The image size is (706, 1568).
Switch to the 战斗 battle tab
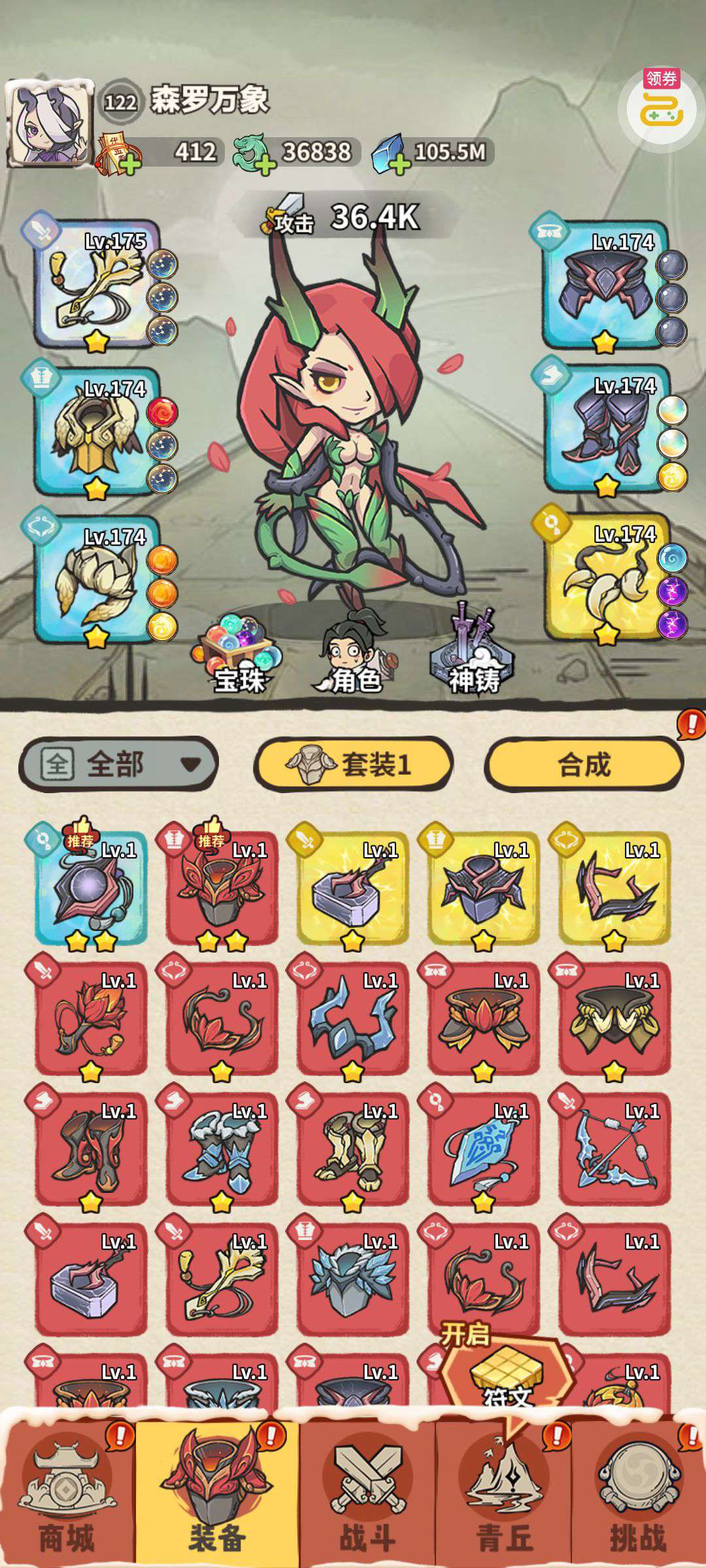(x=367, y=1496)
